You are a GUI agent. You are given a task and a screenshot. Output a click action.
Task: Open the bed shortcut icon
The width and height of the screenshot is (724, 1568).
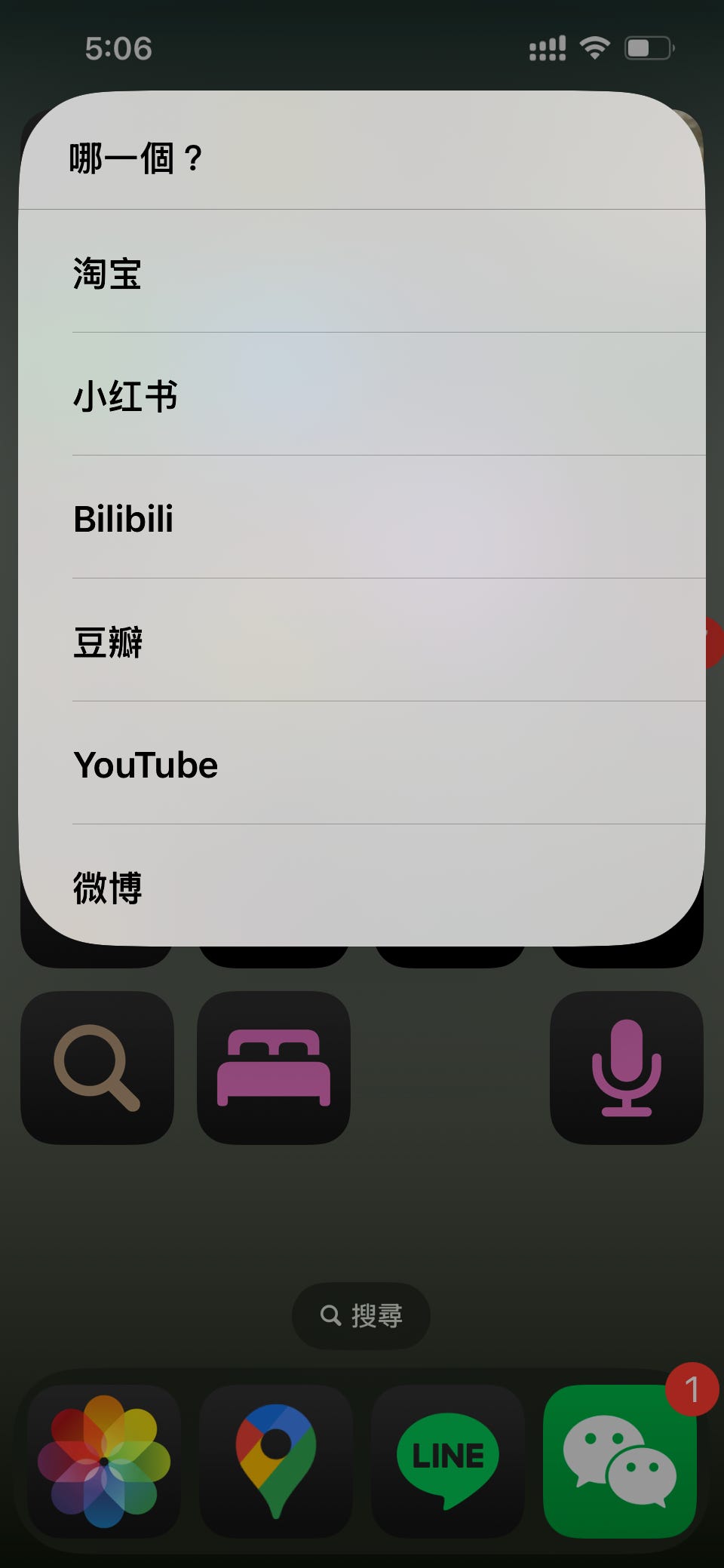[274, 1067]
